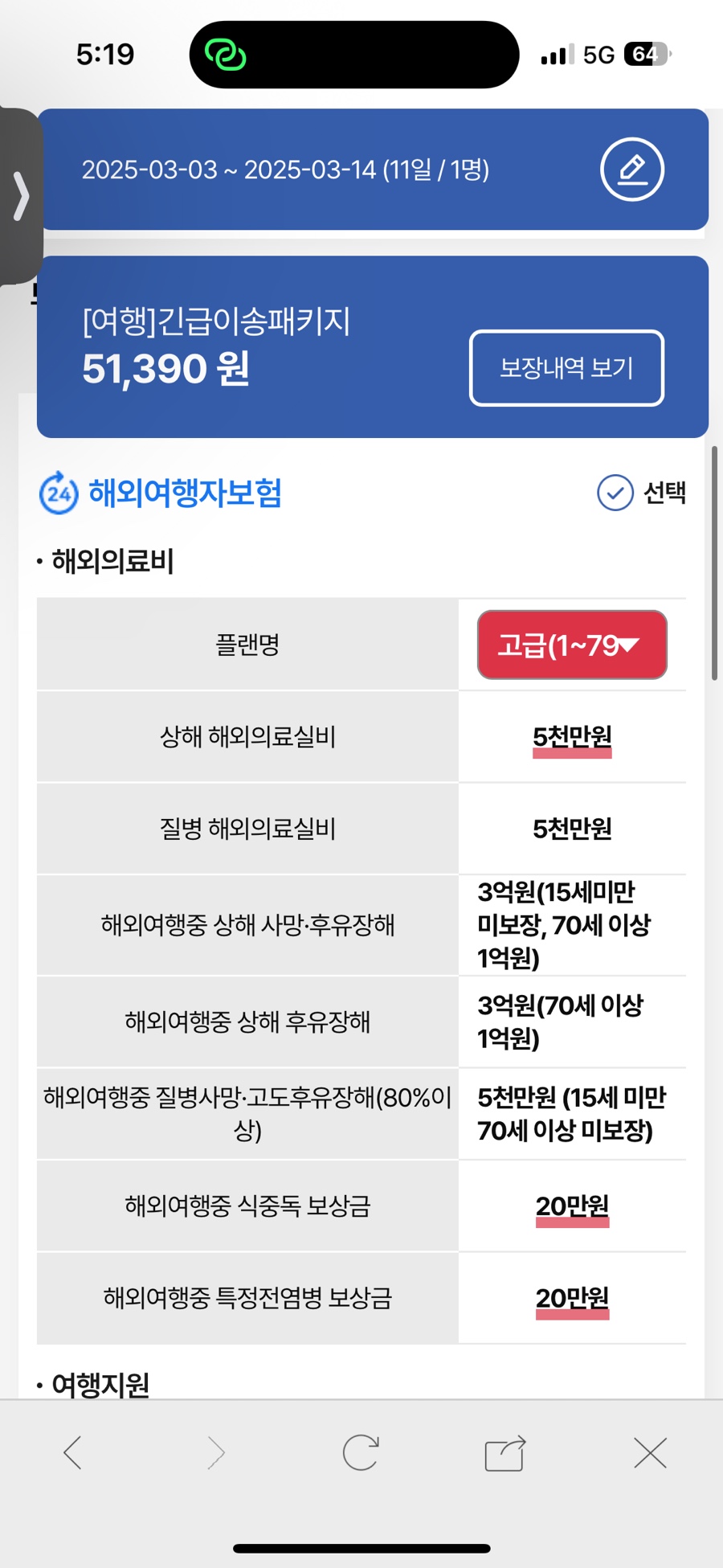Reload the page

click(x=360, y=1452)
